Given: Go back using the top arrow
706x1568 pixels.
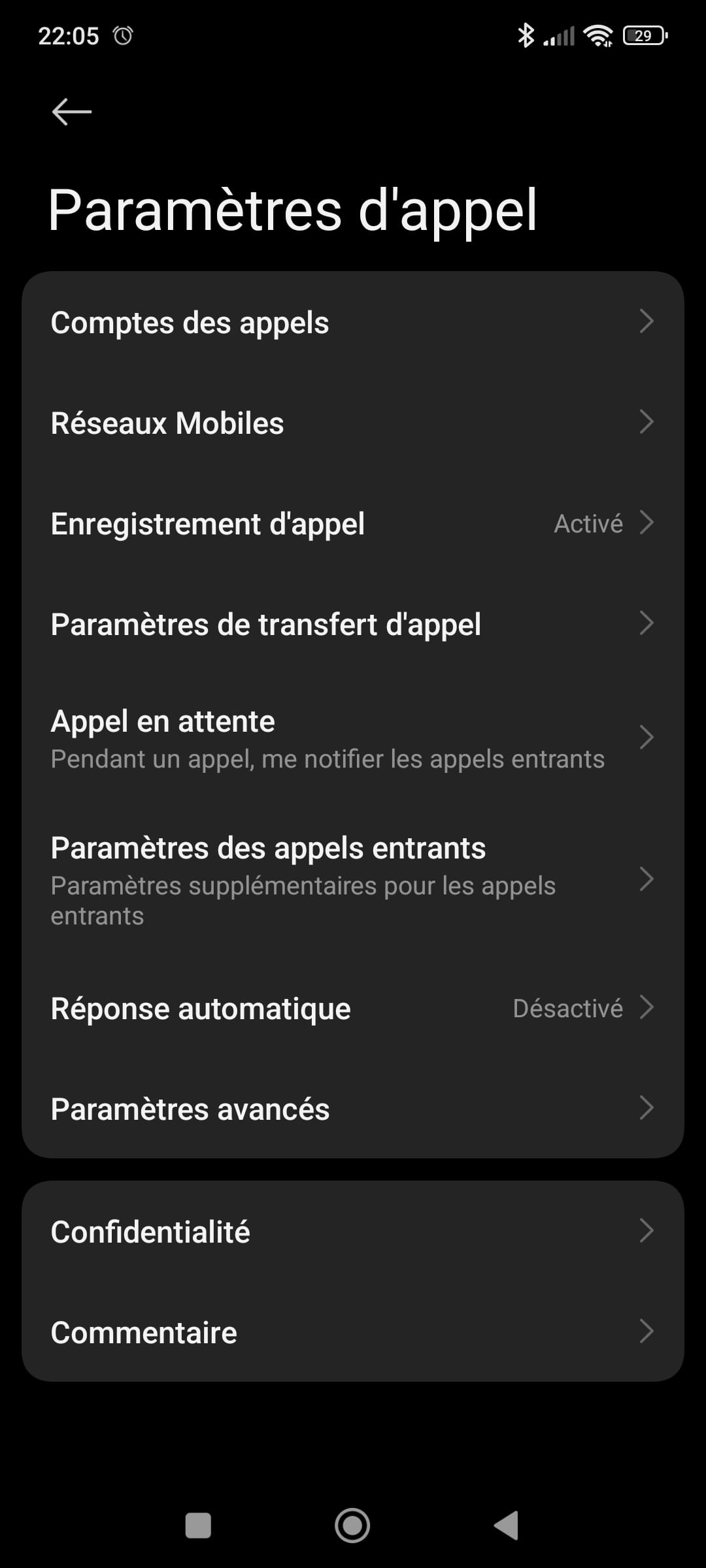Looking at the screenshot, I should pyautogui.click(x=72, y=112).
